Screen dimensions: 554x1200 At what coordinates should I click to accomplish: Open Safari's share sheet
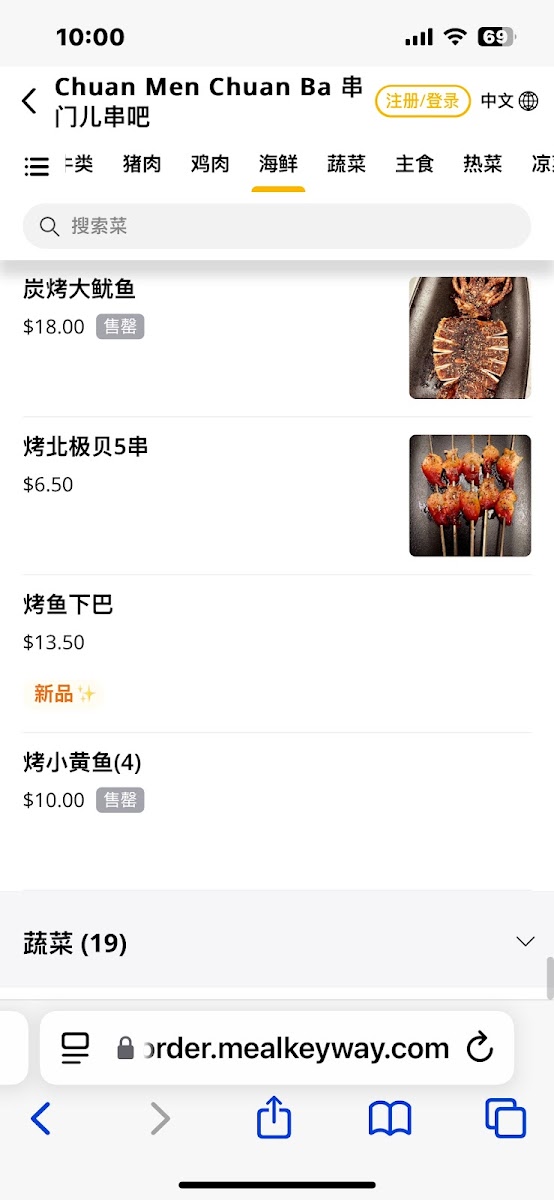pos(274,1117)
